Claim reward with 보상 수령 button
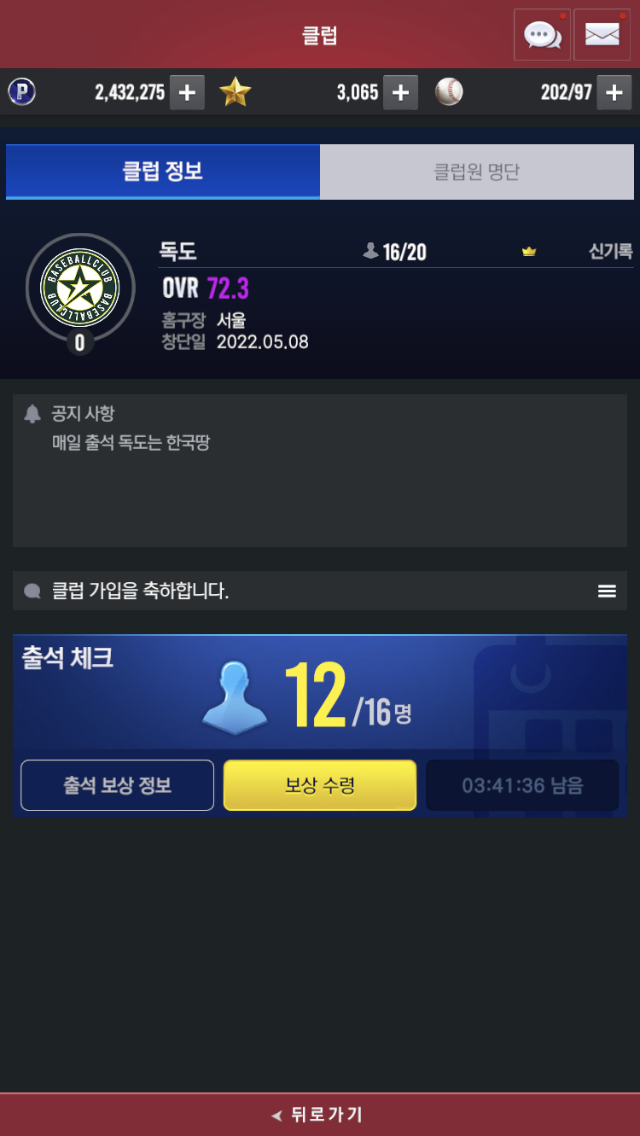The width and height of the screenshot is (640, 1136). coord(320,785)
